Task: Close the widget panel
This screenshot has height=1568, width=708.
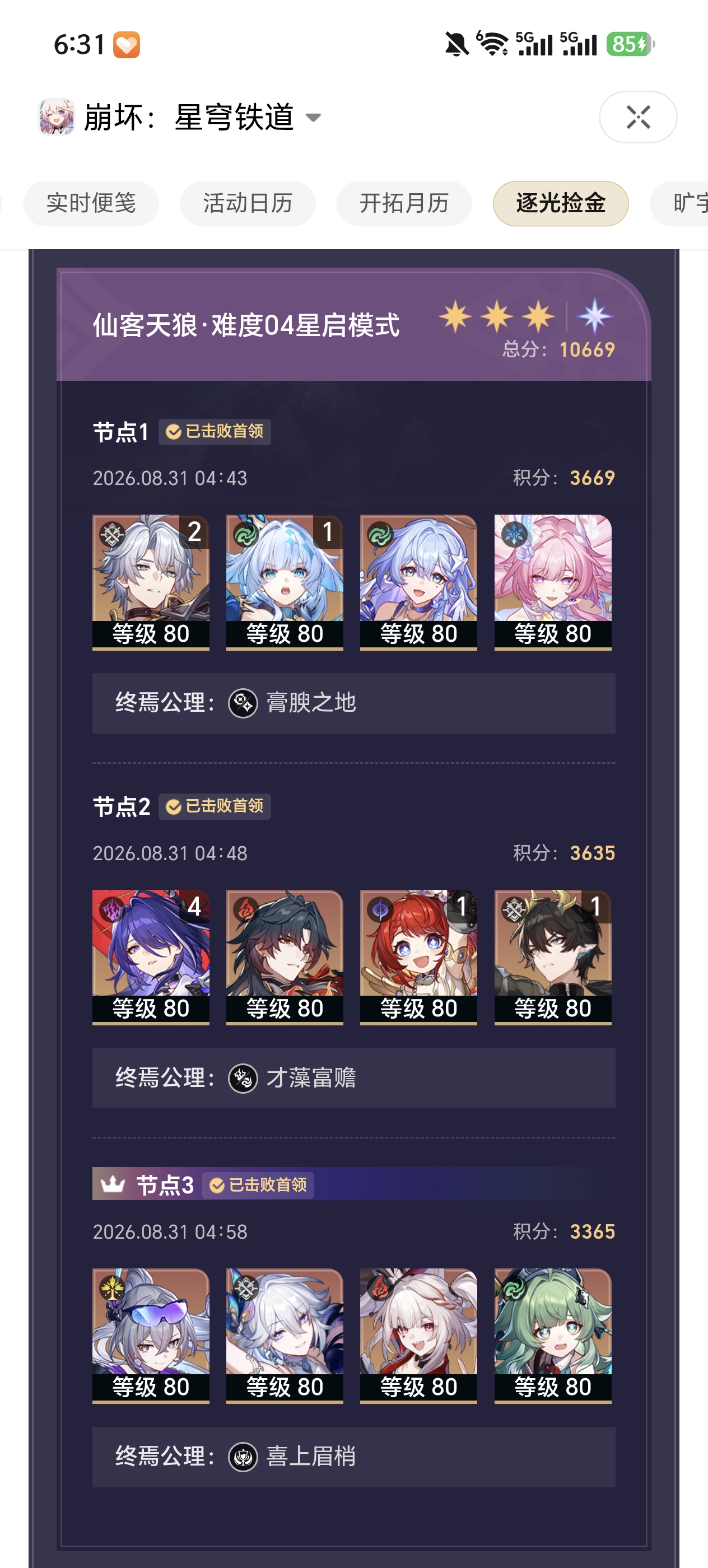Action: [637, 117]
